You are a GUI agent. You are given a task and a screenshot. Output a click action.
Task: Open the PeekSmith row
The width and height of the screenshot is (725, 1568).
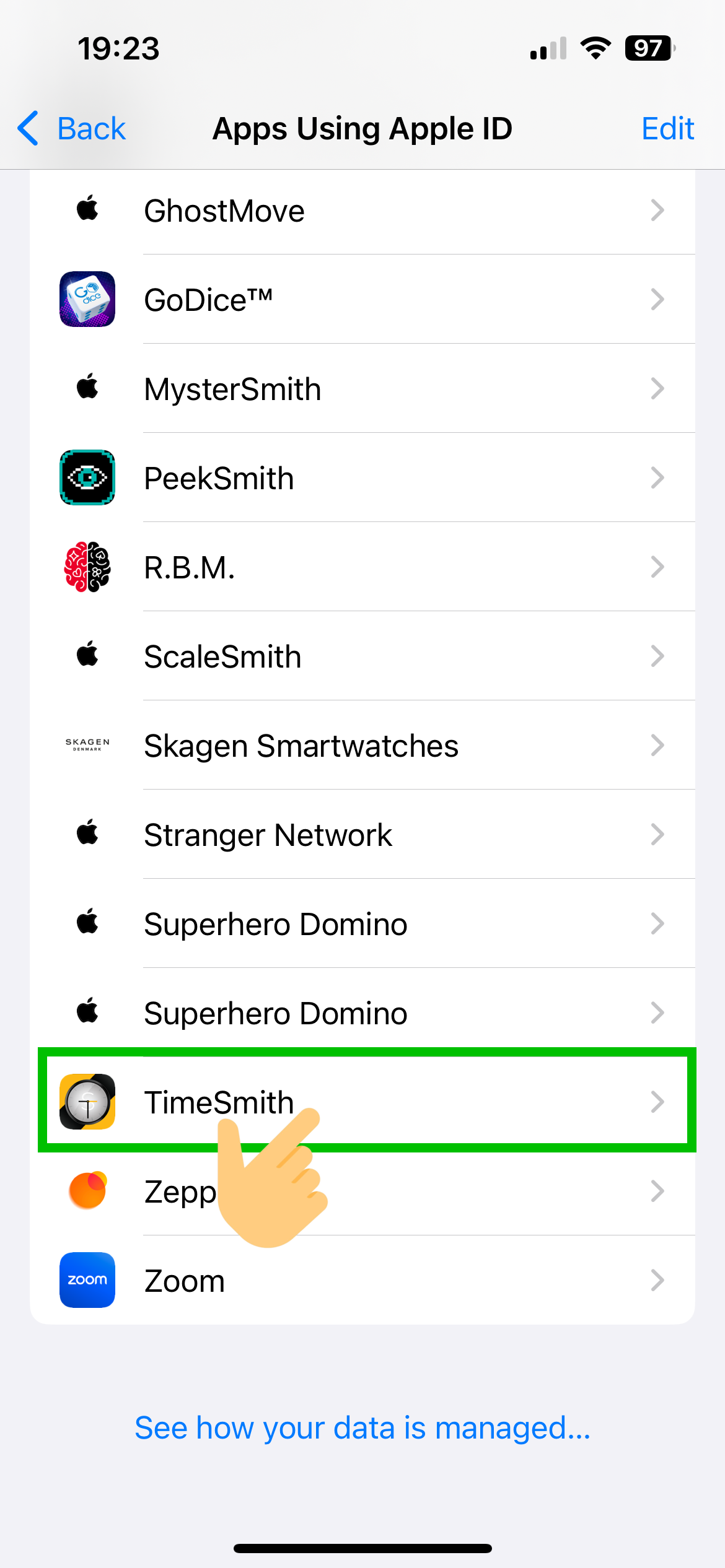click(x=362, y=478)
